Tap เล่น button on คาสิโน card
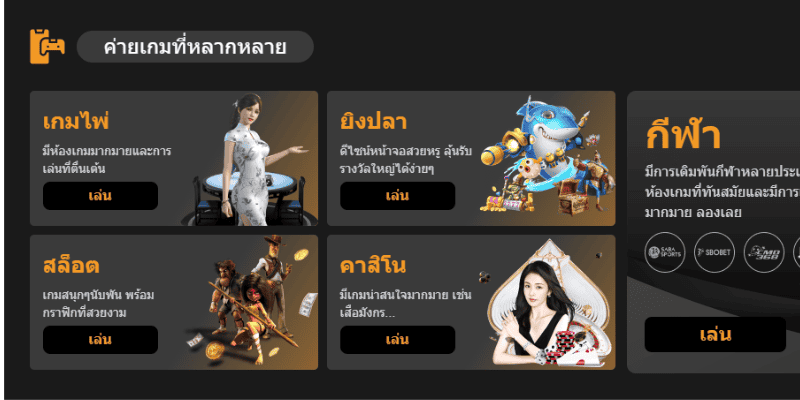This screenshot has width=800, height=400. point(397,340)
